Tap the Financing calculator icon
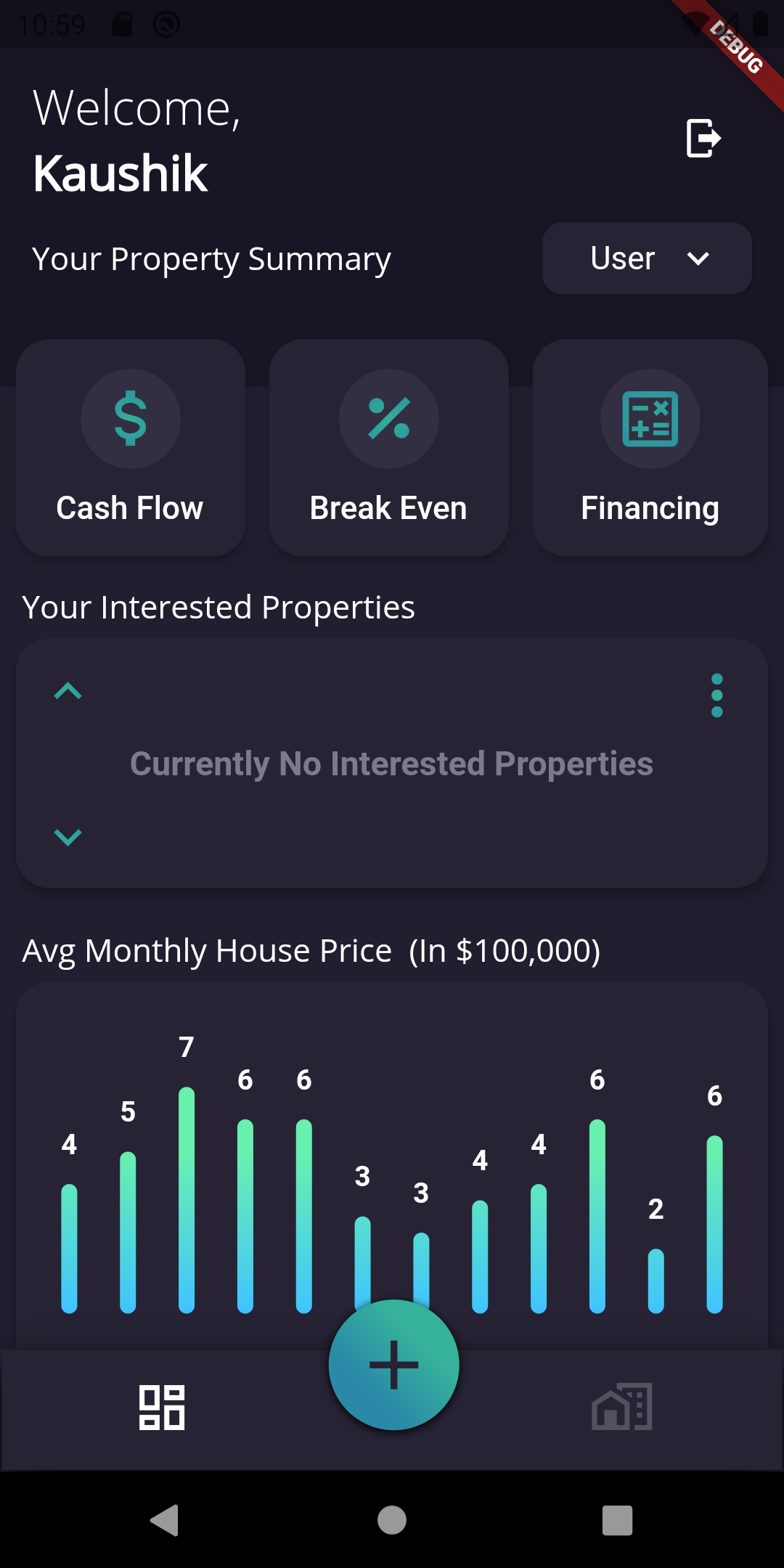This screenshot has width=784, height=1568. click(x=650, y=419)
